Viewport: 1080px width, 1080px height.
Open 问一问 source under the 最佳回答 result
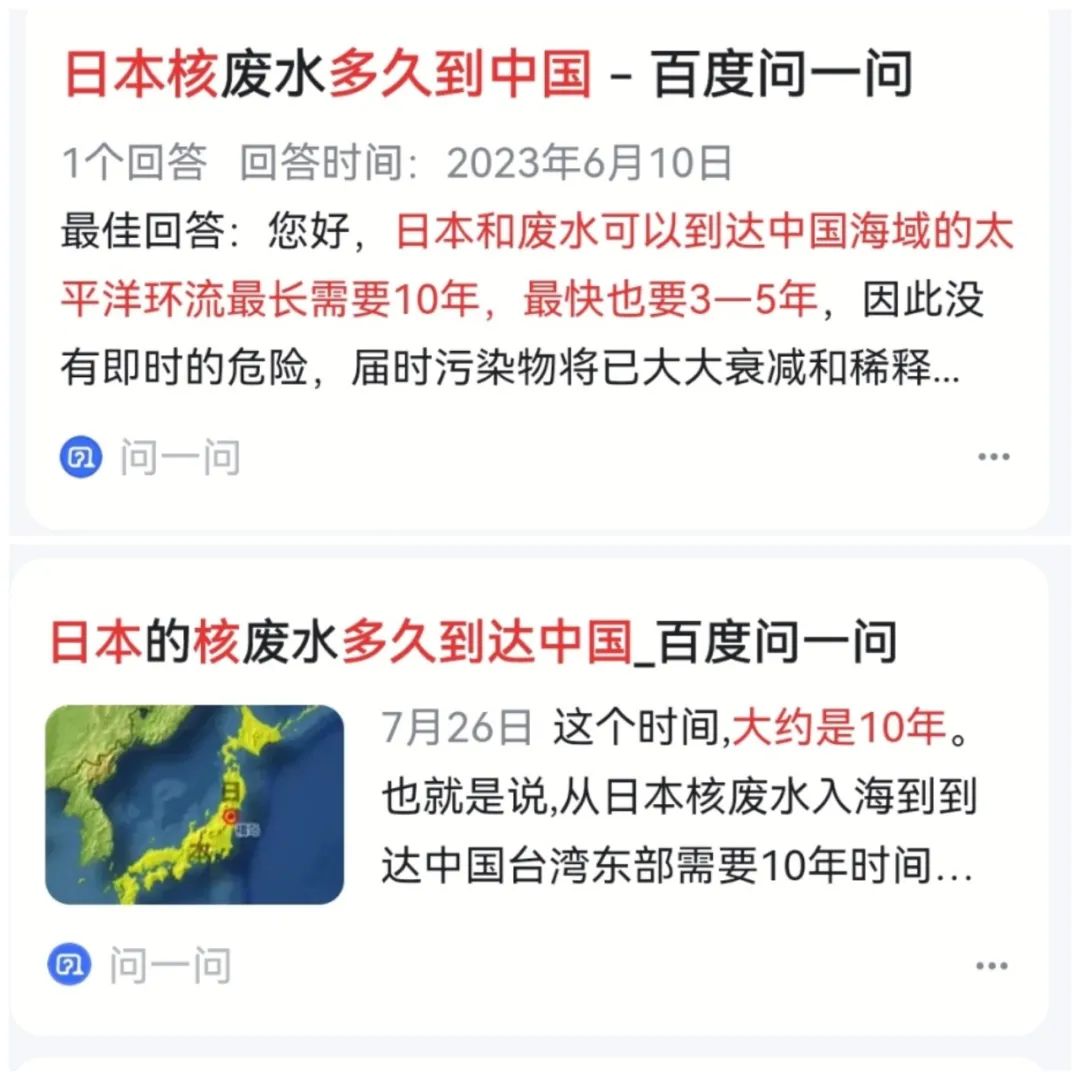click(x=150, y=459)
